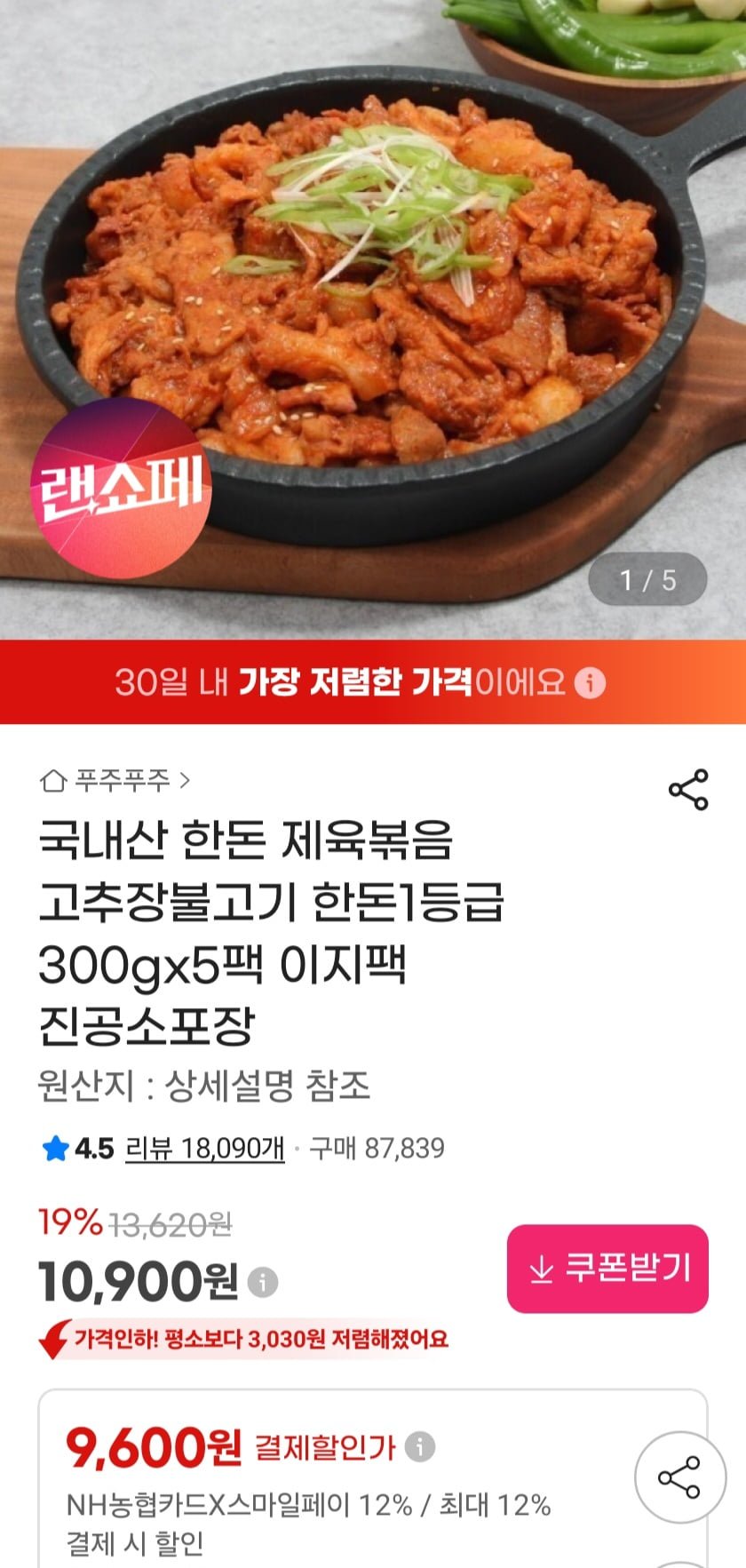Click the 구매 87,839 purchase count
The height and width of the screenshot is (1568, 746).
pyautogui.click(x=380, y=1148)
